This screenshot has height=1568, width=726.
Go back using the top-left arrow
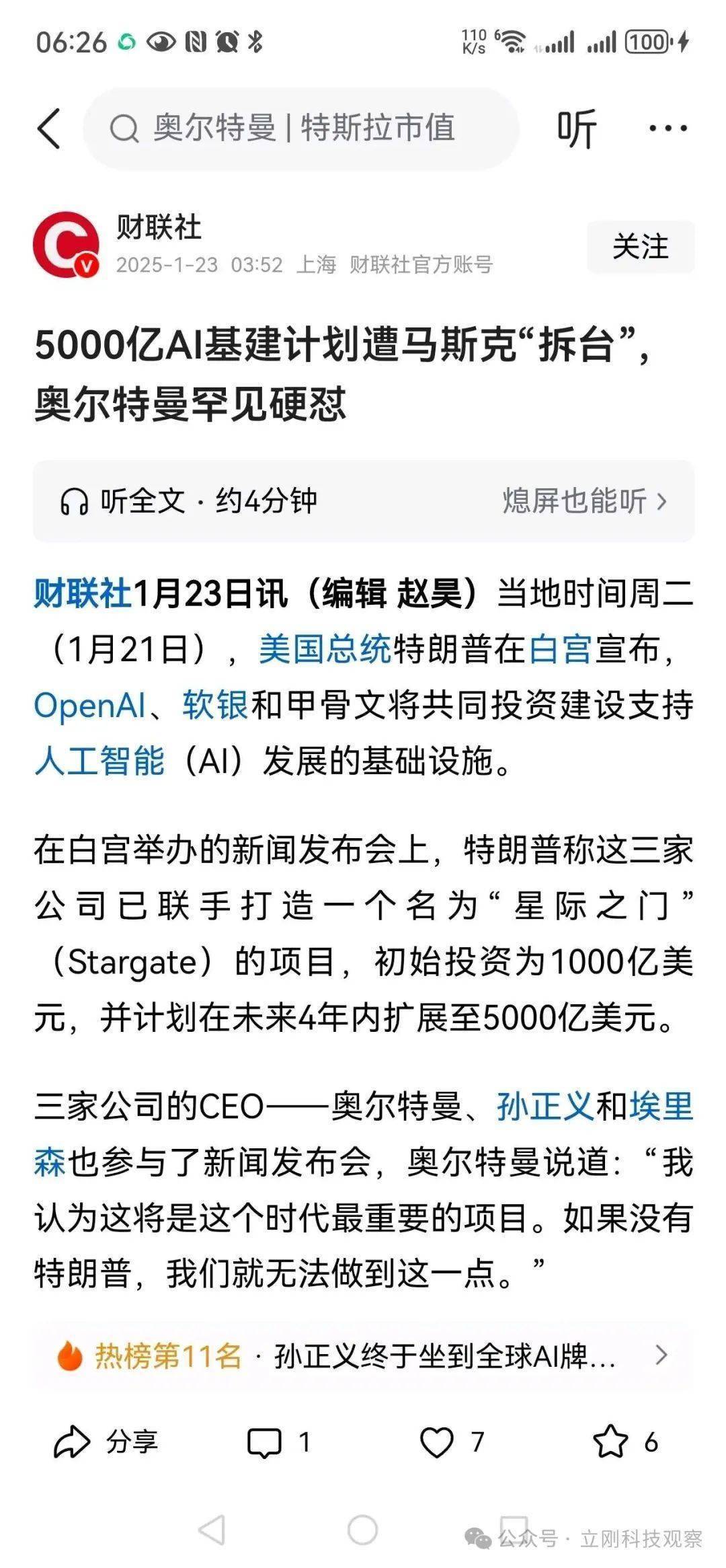click(x=49, y=128)
